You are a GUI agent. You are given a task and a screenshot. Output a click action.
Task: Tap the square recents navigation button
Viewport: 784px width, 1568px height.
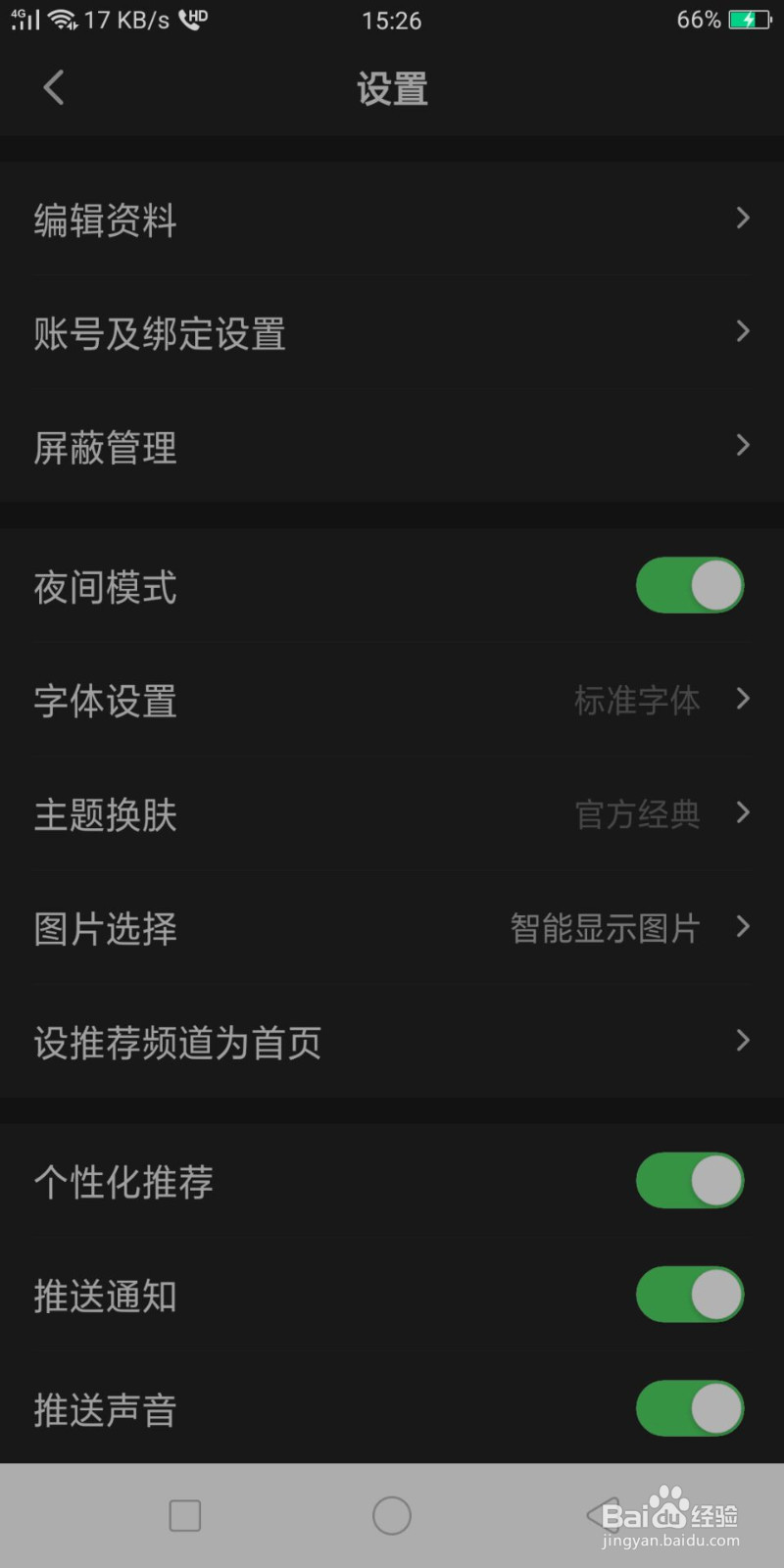point(186,1513)
